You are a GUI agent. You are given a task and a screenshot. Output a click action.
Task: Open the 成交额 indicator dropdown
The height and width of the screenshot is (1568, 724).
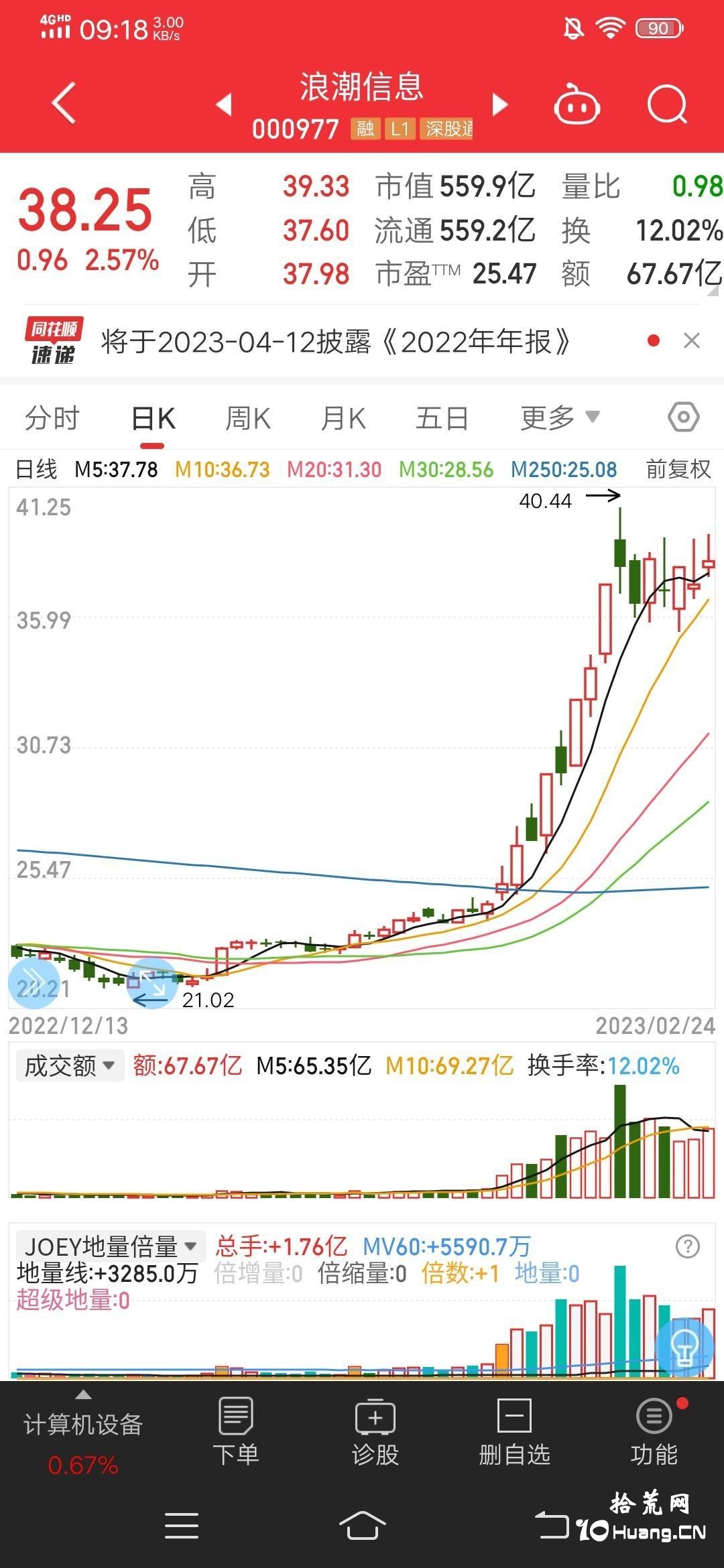point(70,1065)
